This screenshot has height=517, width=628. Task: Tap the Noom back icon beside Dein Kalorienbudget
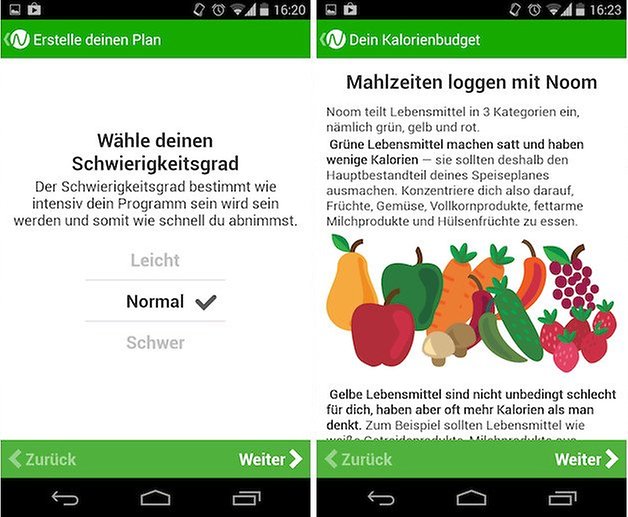333,40
